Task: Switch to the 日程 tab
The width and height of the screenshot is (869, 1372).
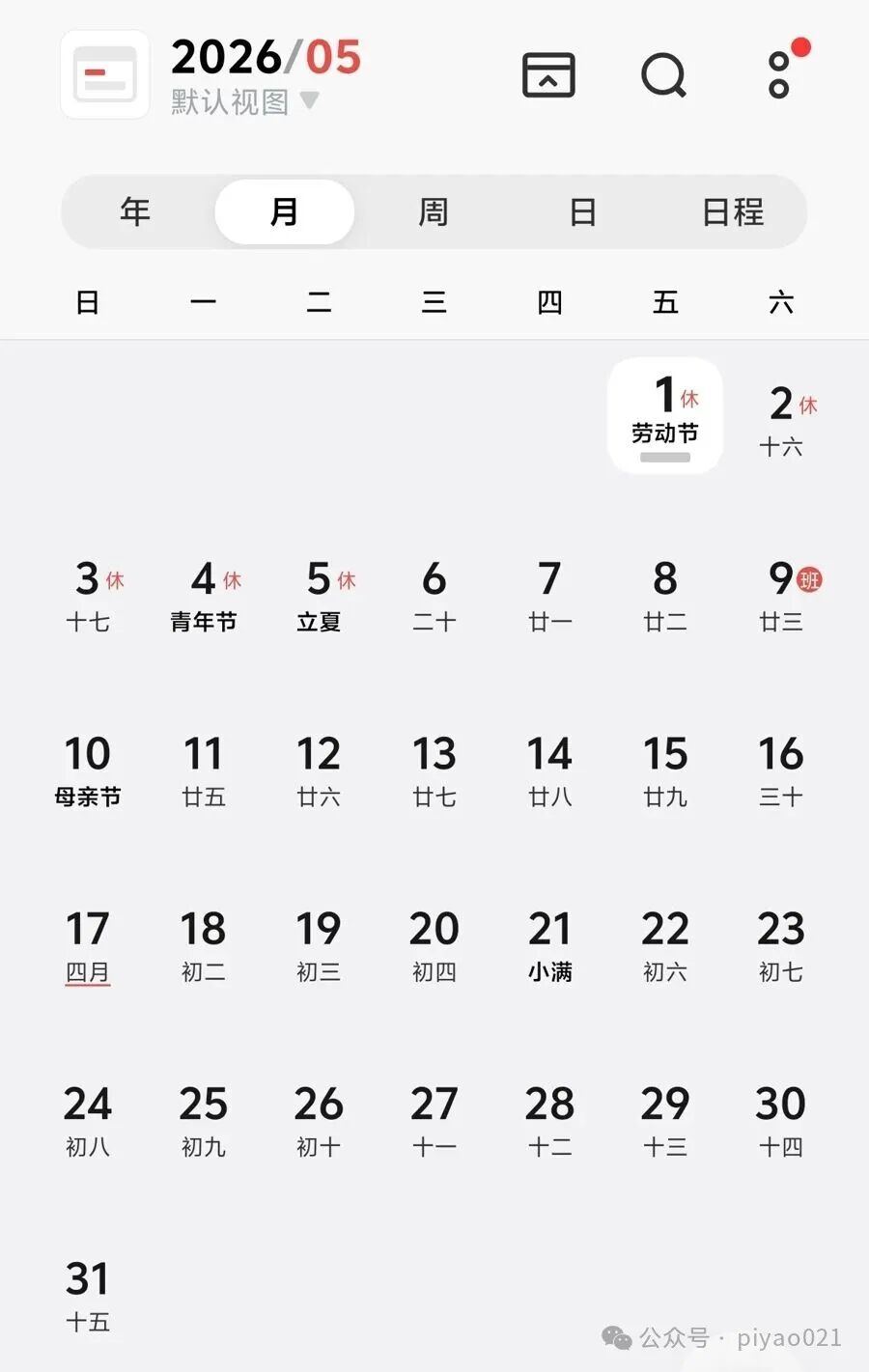Action: pyautogui.click(x=732, y=211)
